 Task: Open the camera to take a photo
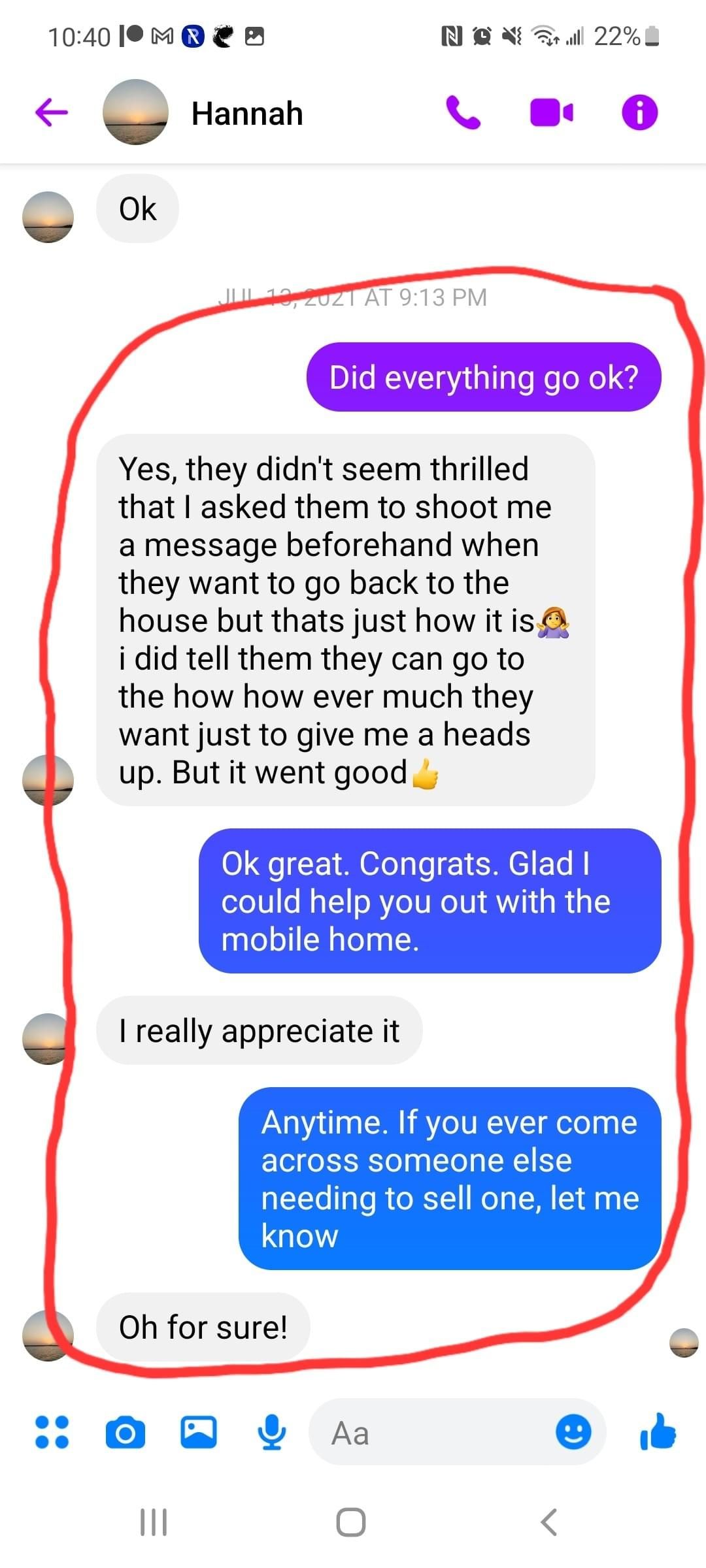pyautogui.click(x=126, y=1433)
